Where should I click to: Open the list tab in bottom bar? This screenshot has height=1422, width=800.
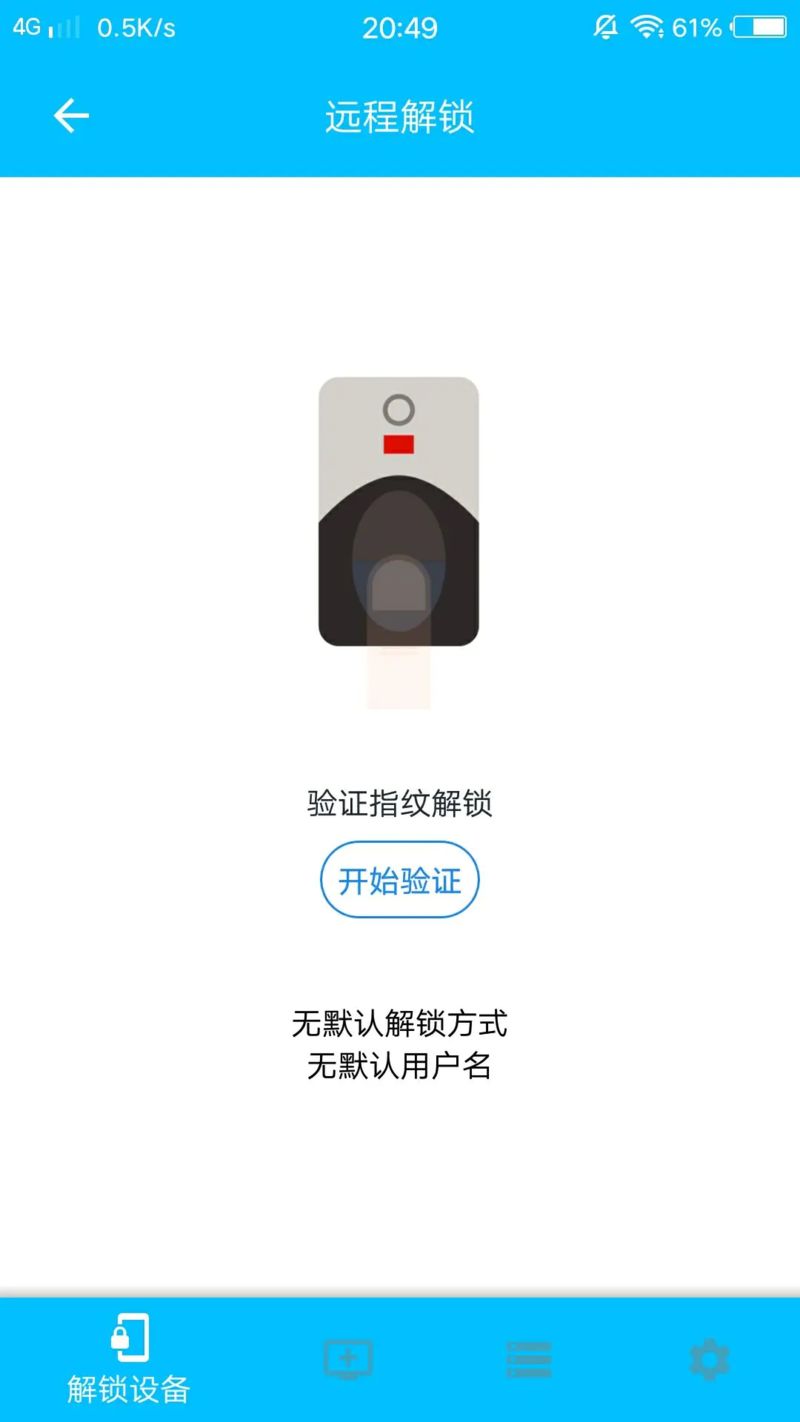click(529, 1359)
